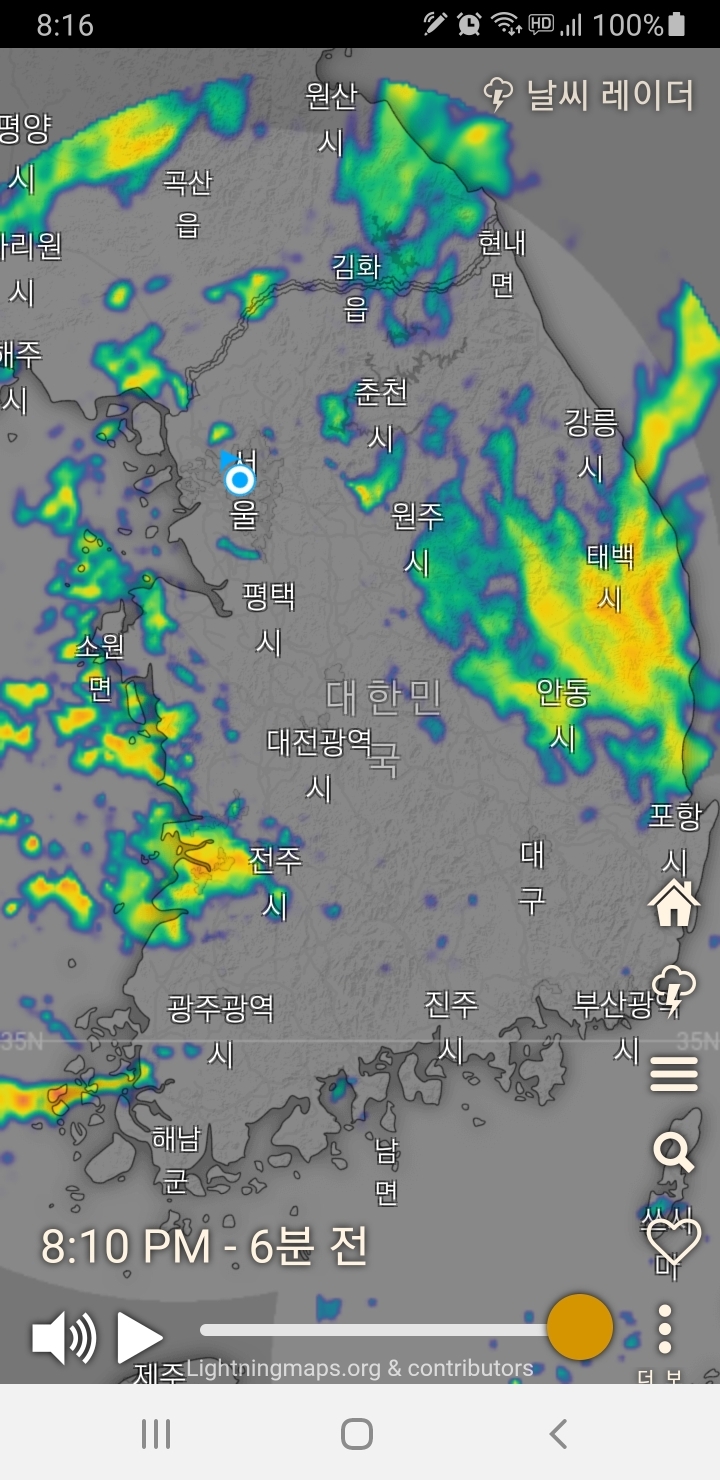
Task: Search for a location
Action: coord(674,1152)
